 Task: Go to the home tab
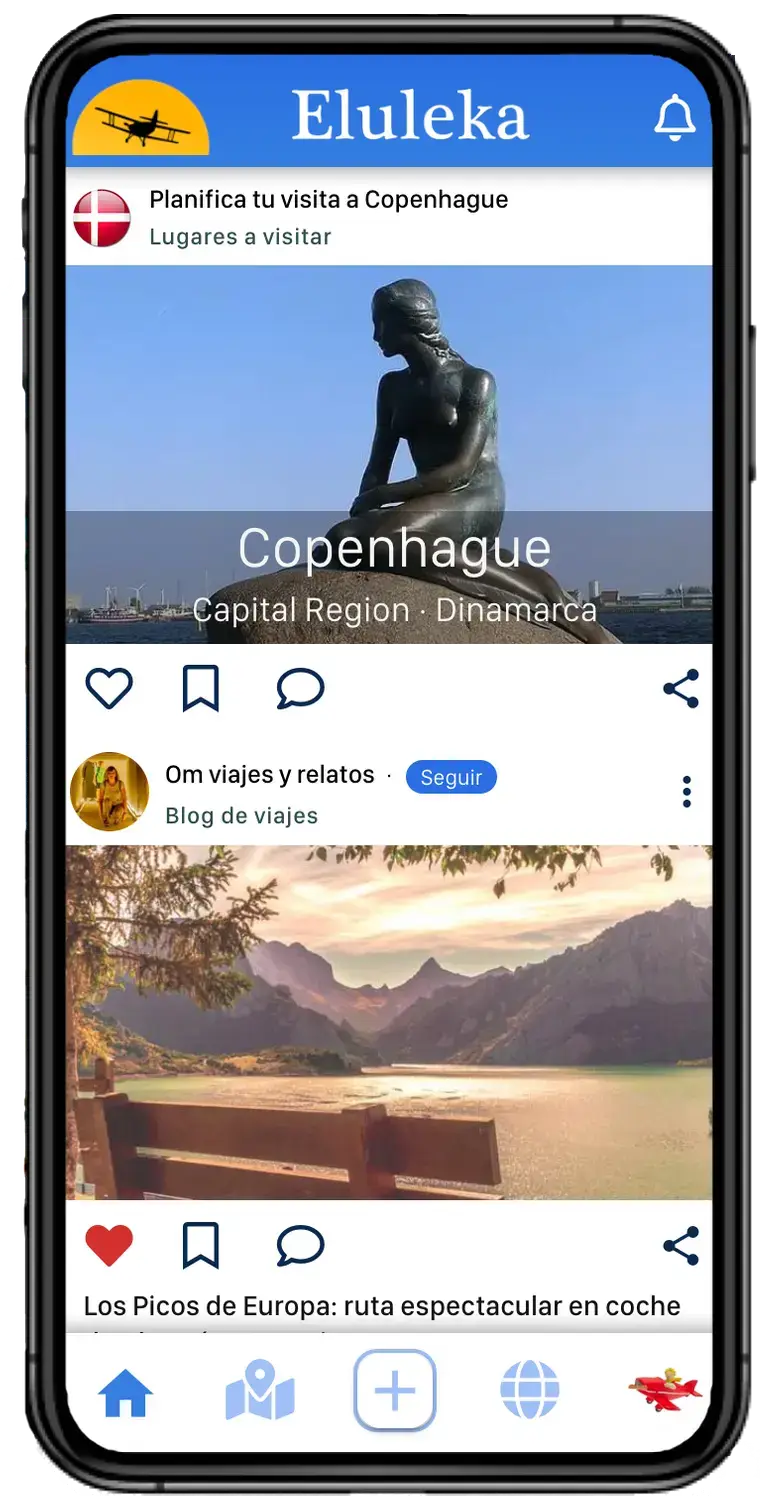click(125, 1391)
